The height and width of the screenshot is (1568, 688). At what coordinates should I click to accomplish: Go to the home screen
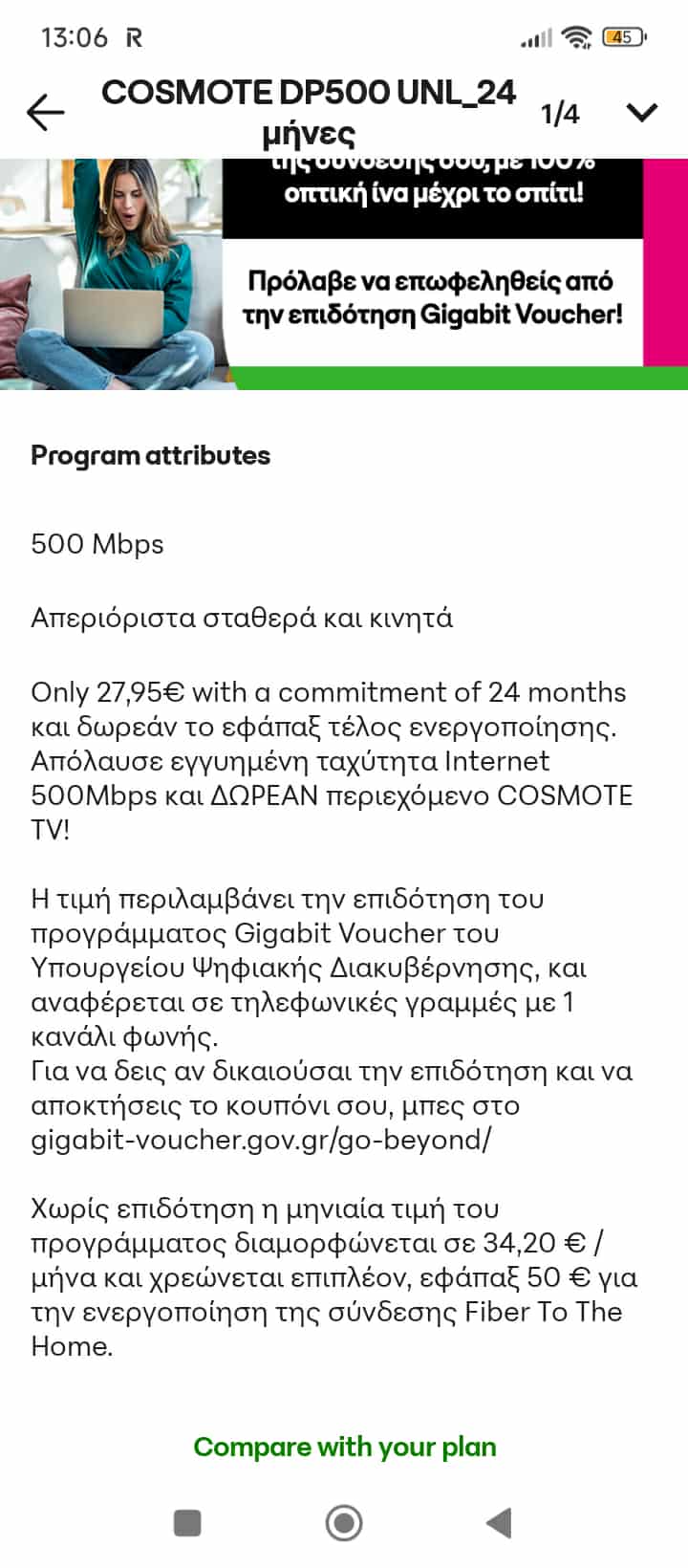[x=344, y=1522]
